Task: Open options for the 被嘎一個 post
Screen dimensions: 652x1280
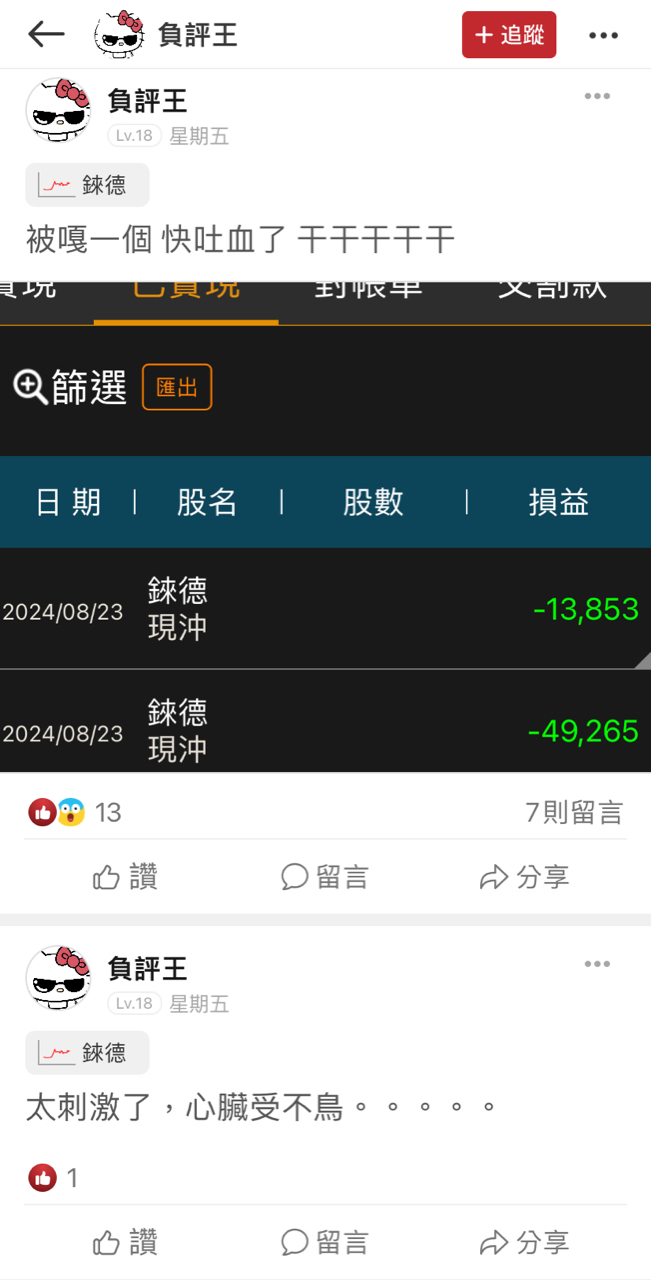Action: 597,96
